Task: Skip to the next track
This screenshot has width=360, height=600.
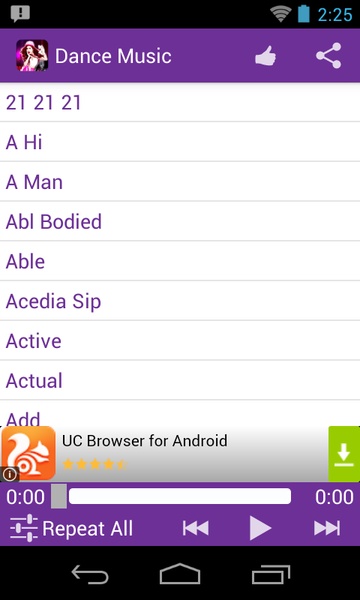Action: point(327,528)
